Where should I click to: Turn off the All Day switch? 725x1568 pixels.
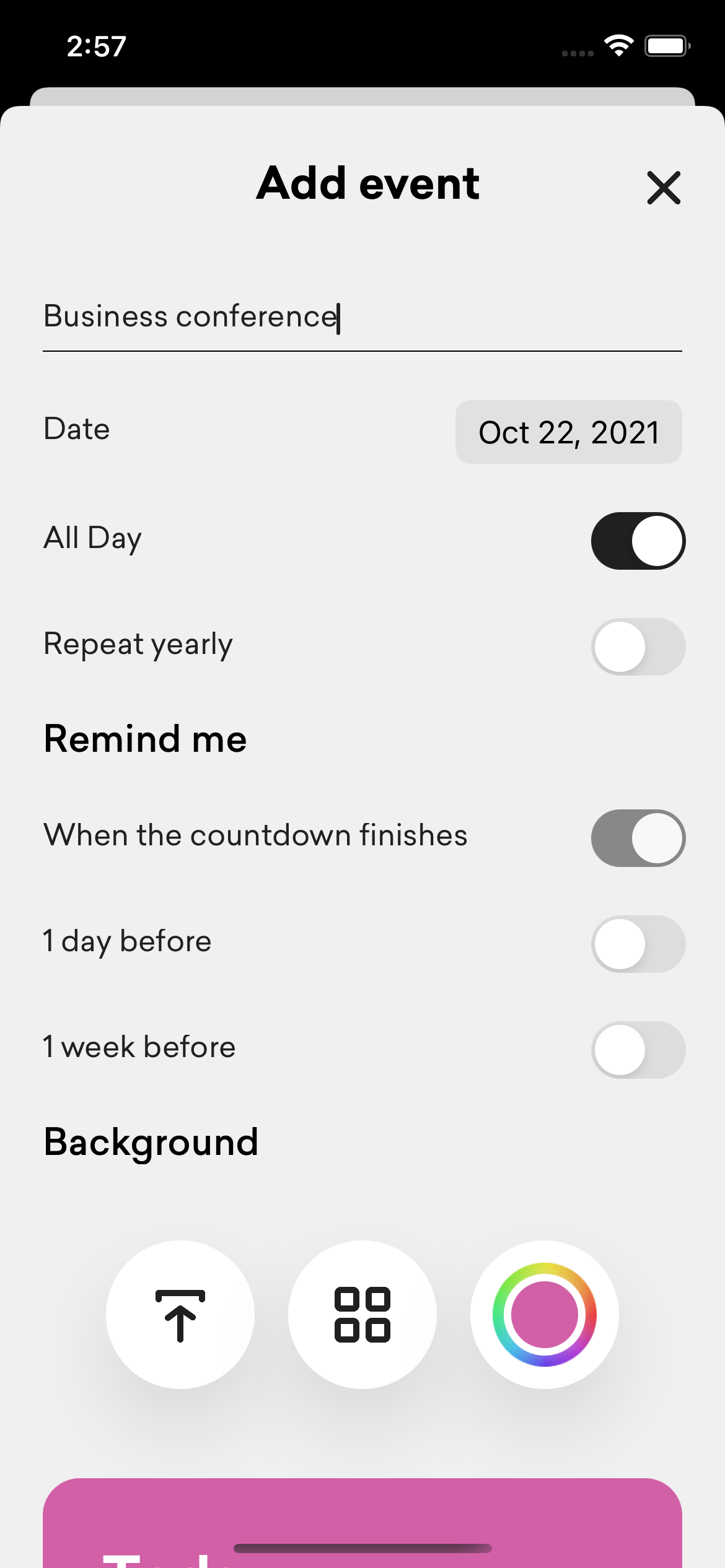638,541
